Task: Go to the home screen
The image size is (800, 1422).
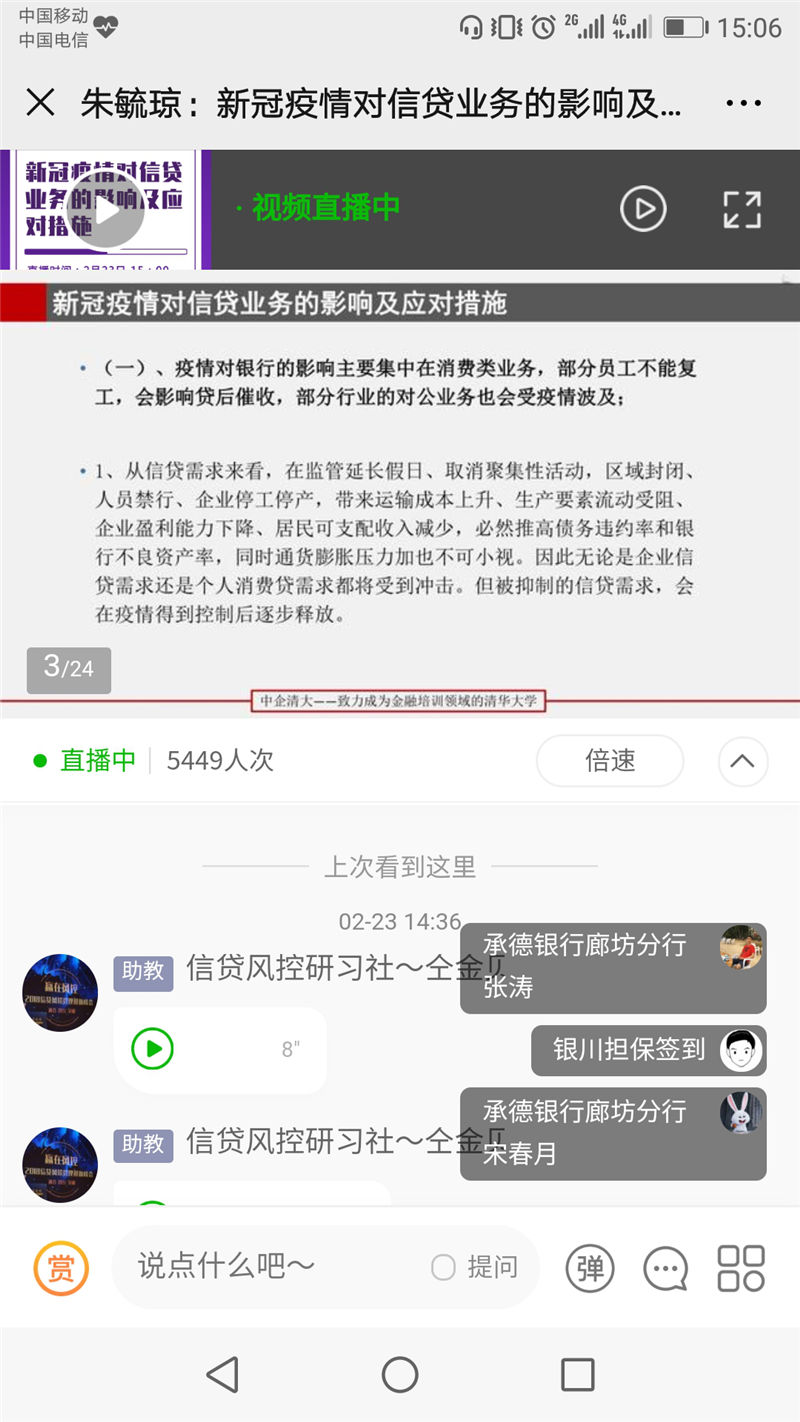Action: 400,1374
